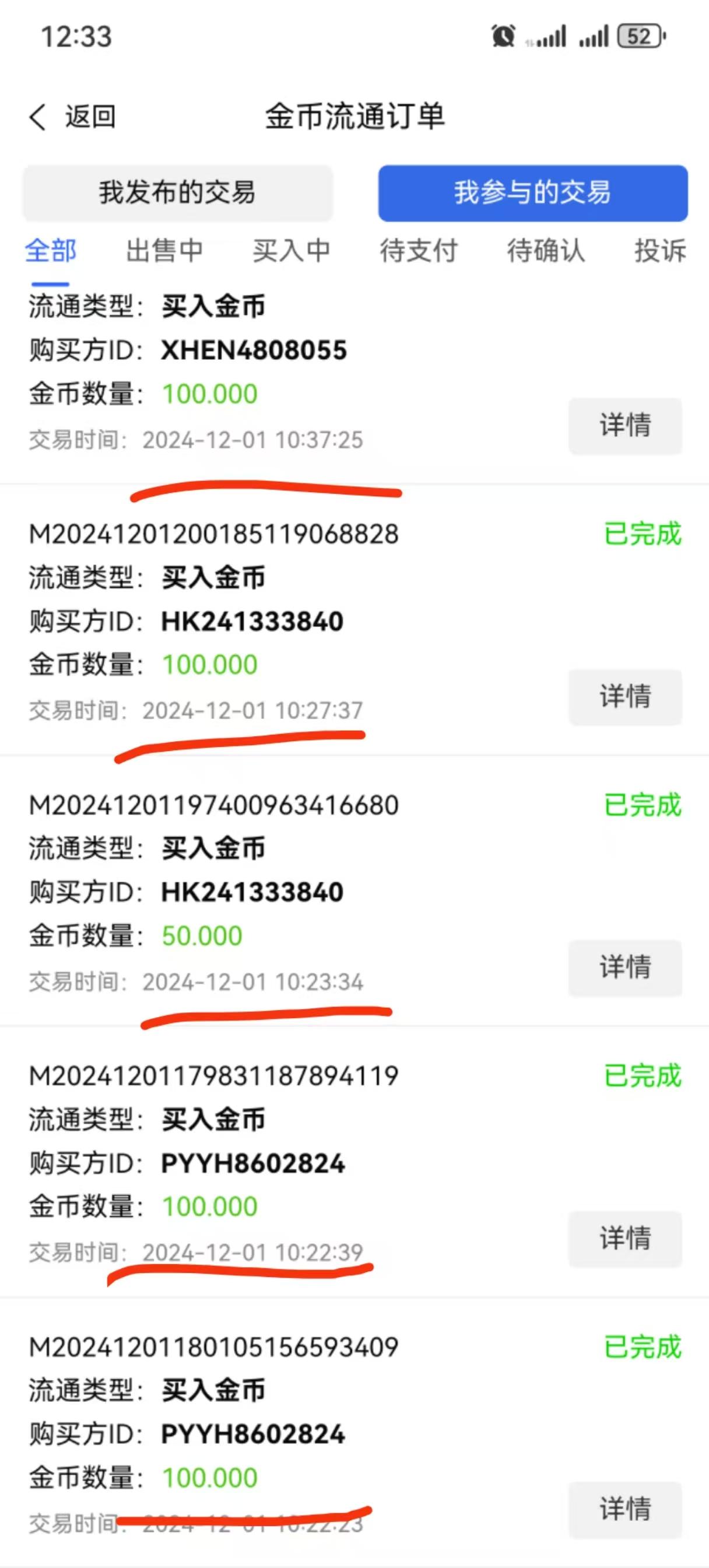The width and height of the screenshot is (709, 1568).
Task: View 详情 of order M20241201200185119068828
Action: coord(625,697)
